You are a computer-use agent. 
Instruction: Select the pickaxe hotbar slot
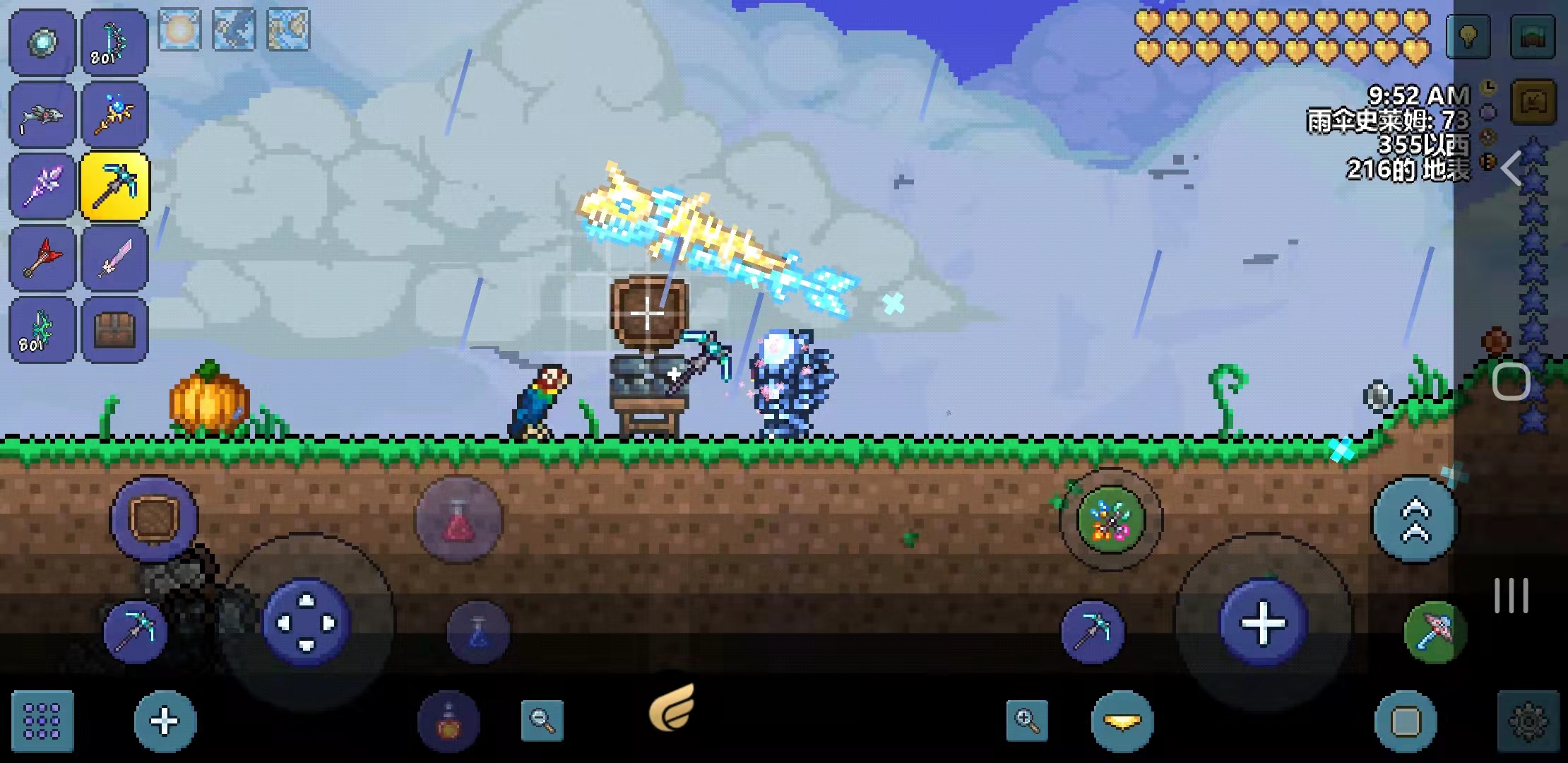[x=114, y=187]
